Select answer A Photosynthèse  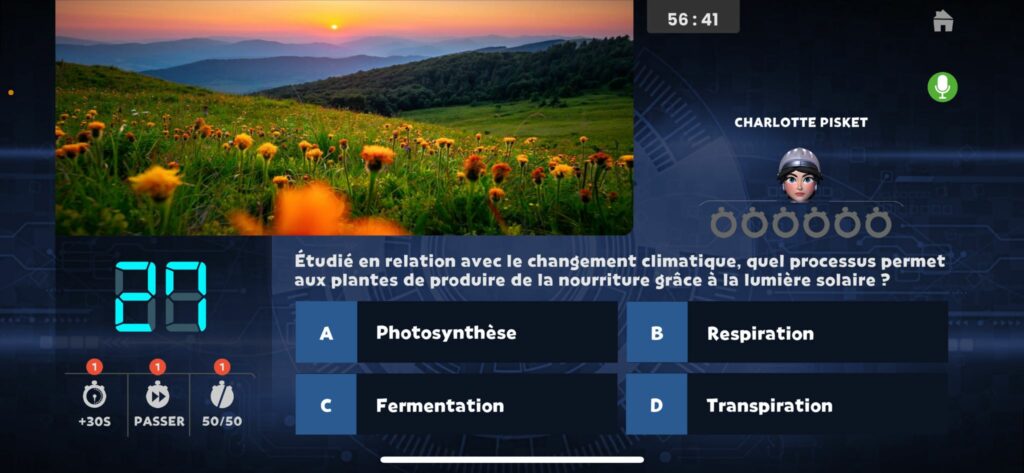[456, 333]
